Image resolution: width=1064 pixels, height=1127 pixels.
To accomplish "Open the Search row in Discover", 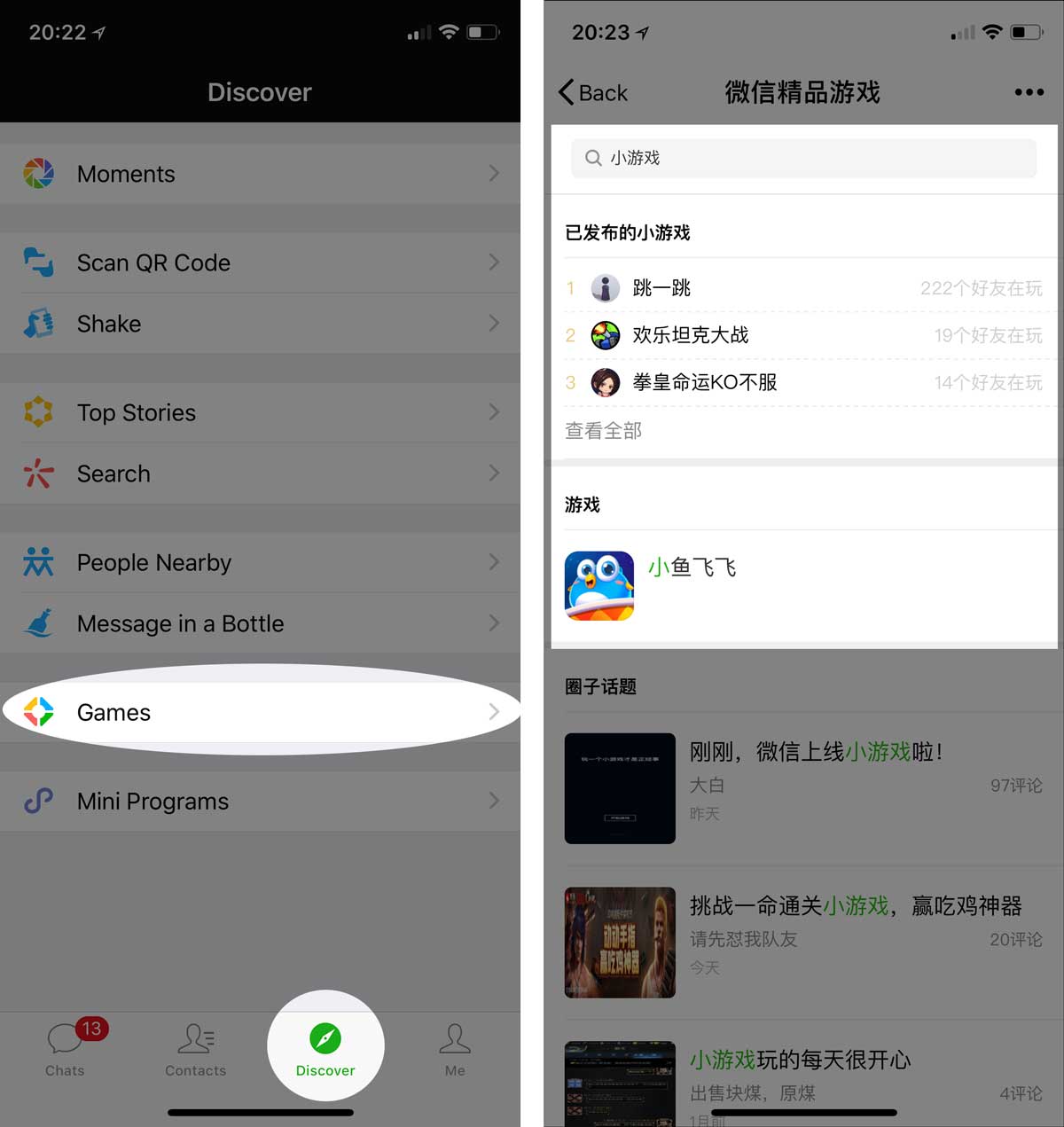I will click(x=257, y=473).
